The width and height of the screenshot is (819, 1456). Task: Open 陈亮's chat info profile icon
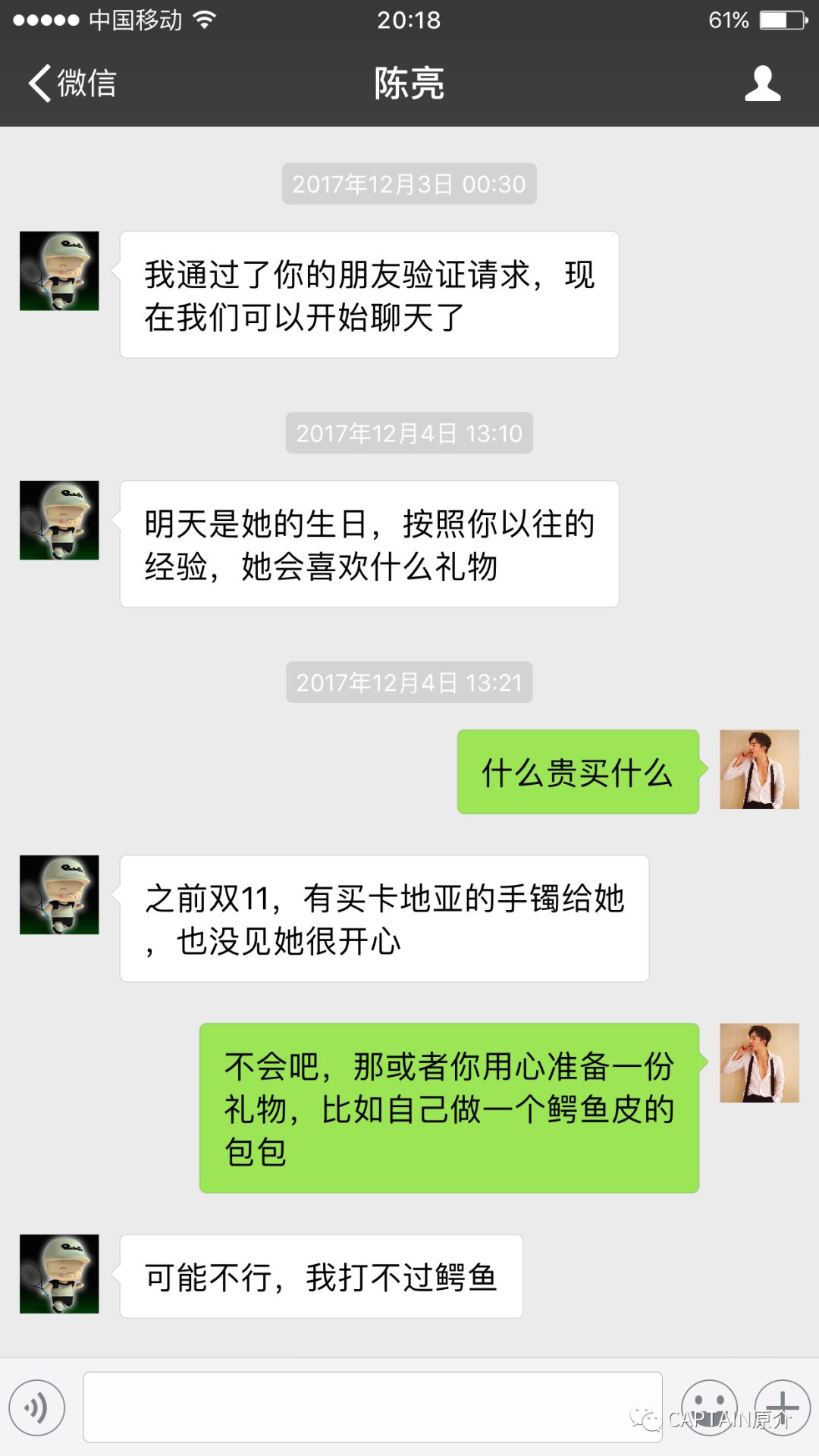coord(762,83)
